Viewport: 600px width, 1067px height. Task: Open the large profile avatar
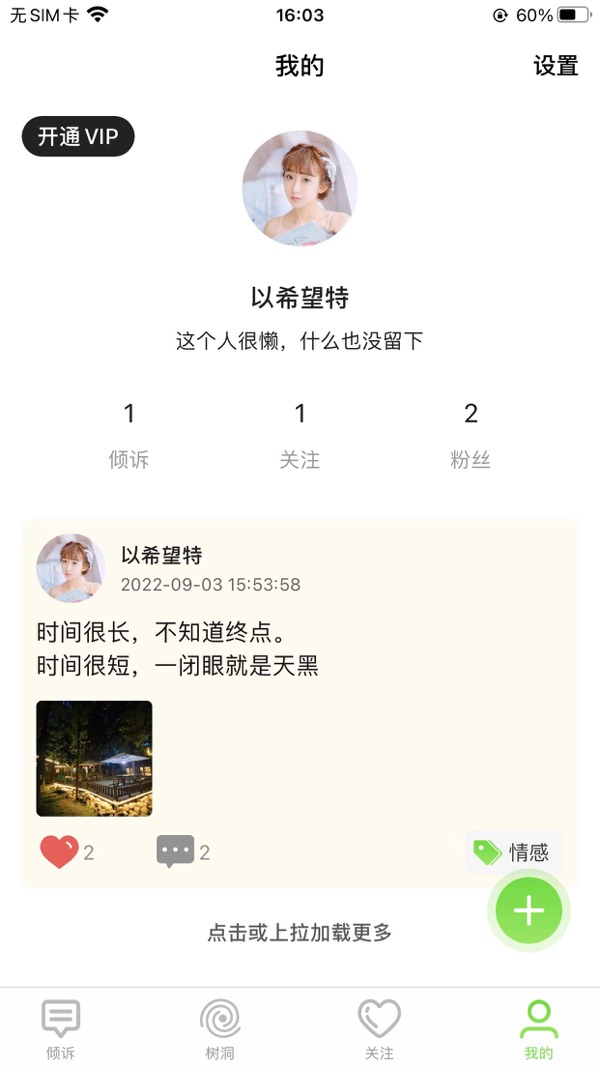(x=300, y=188)
